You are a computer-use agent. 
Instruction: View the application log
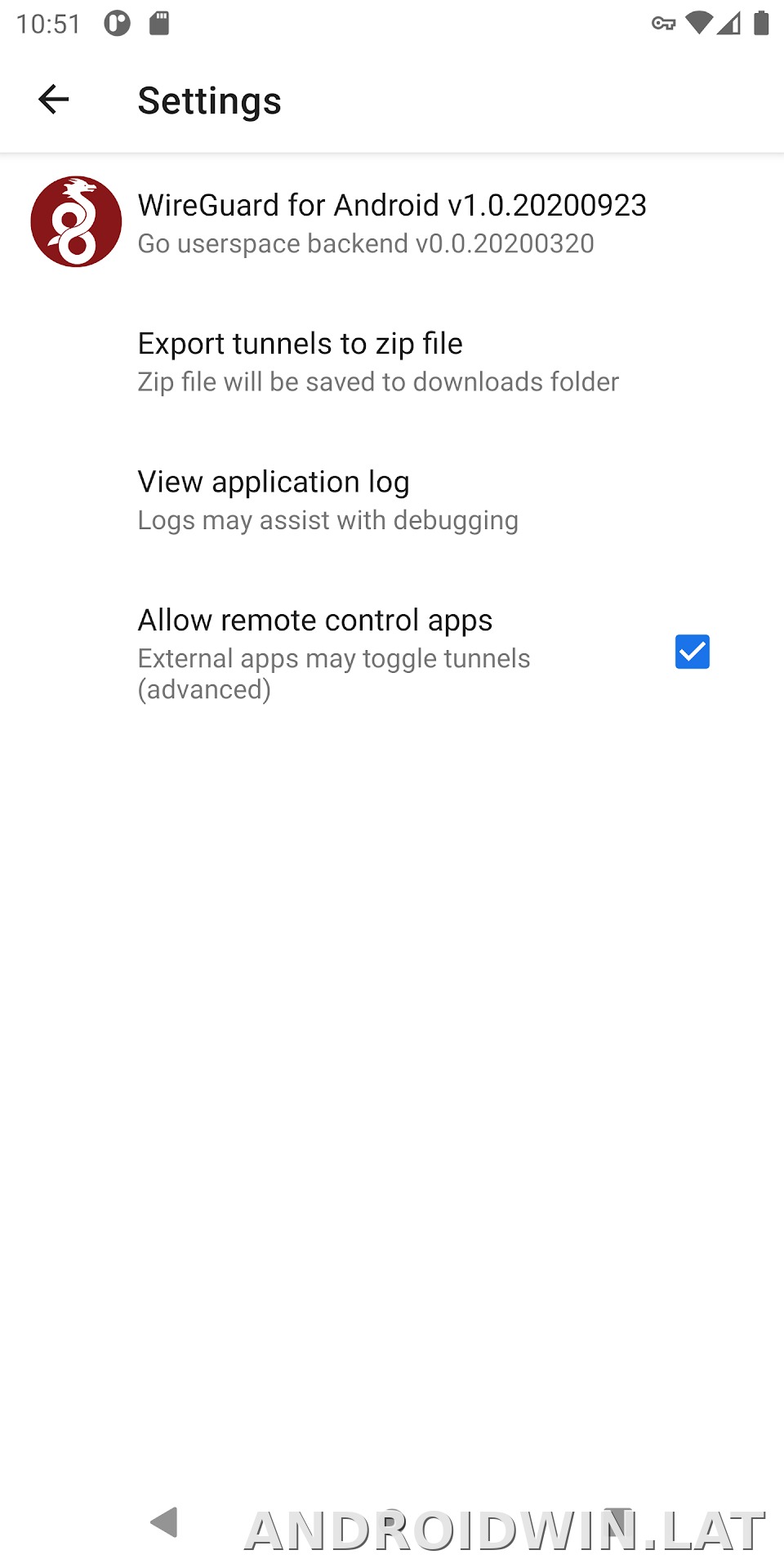tap(392, 499)
